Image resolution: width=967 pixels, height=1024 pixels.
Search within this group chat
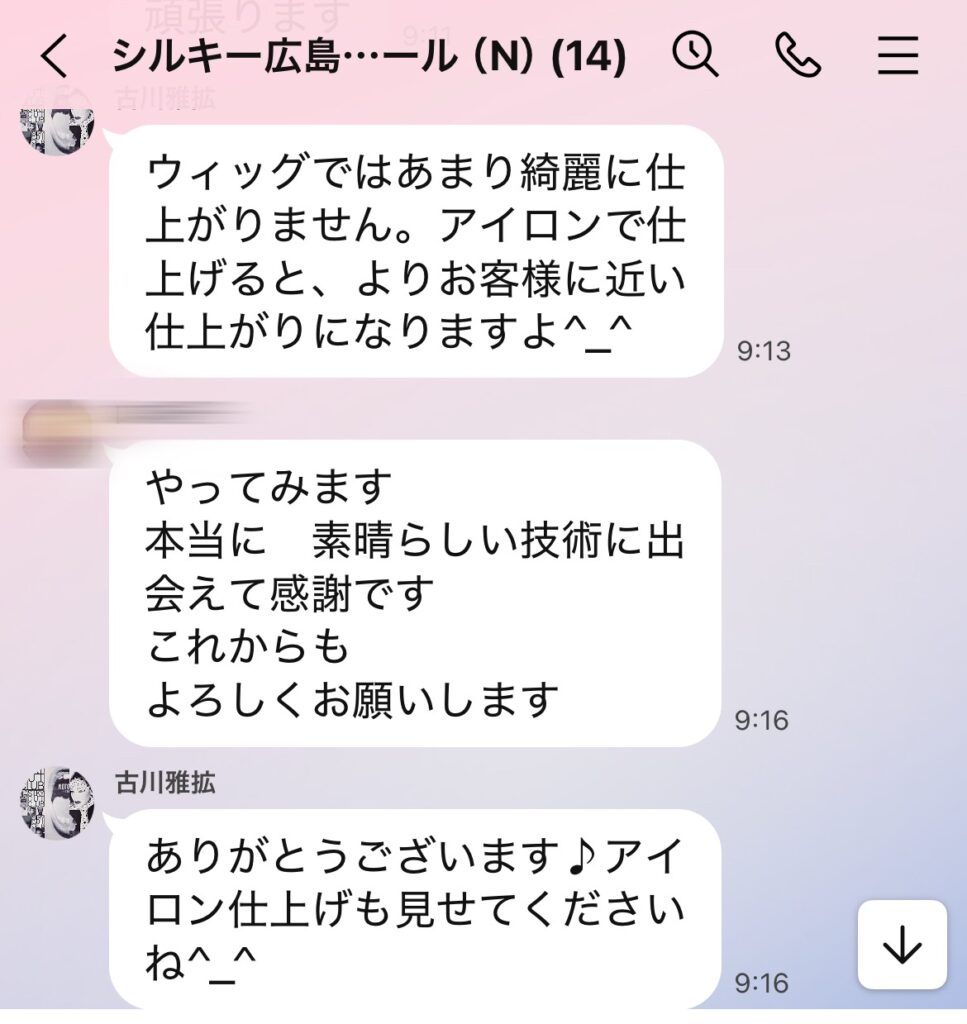tap(695, 55)
